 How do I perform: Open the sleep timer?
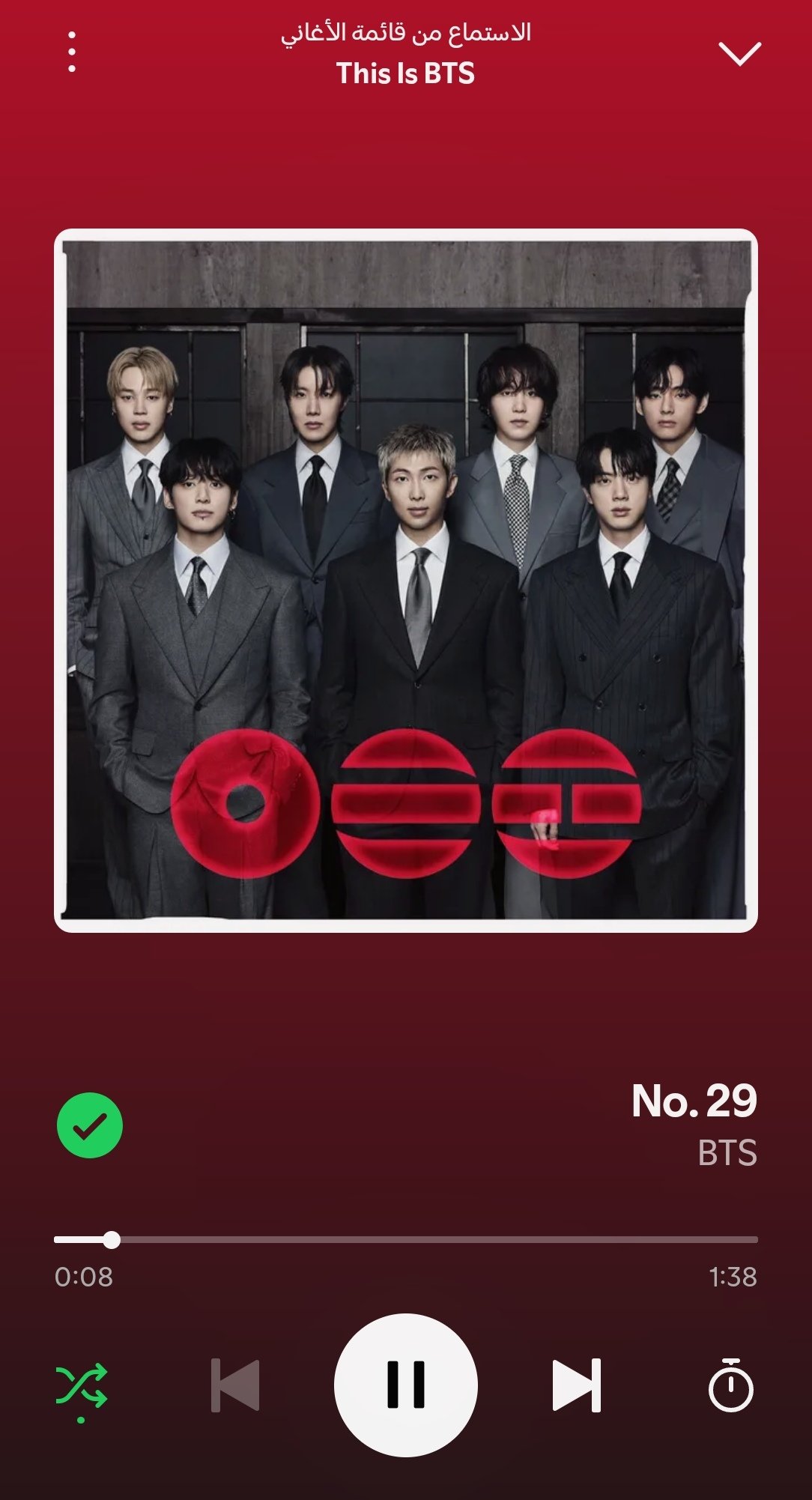coord(730,1386)
